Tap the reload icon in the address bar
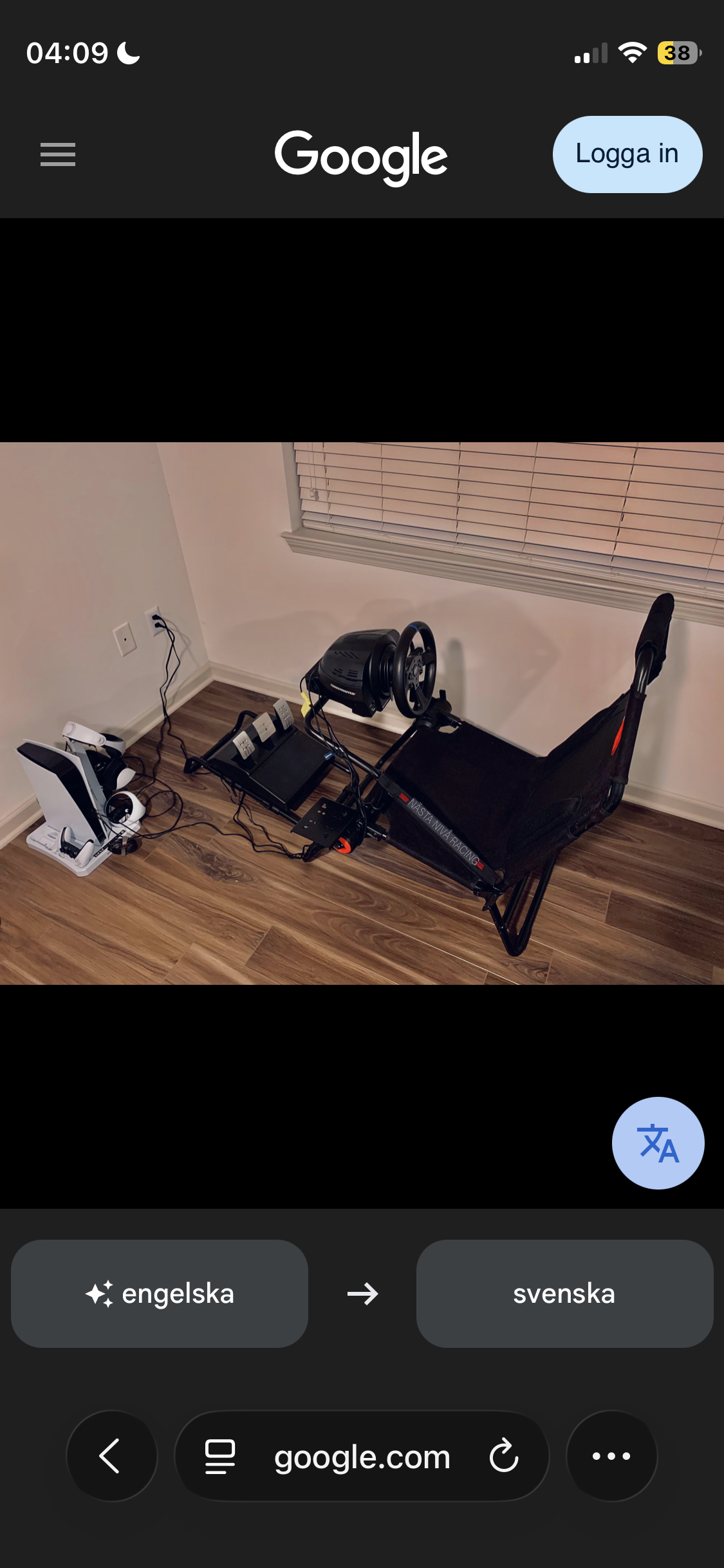724x1568 pixels. (x=505, y=1455)
